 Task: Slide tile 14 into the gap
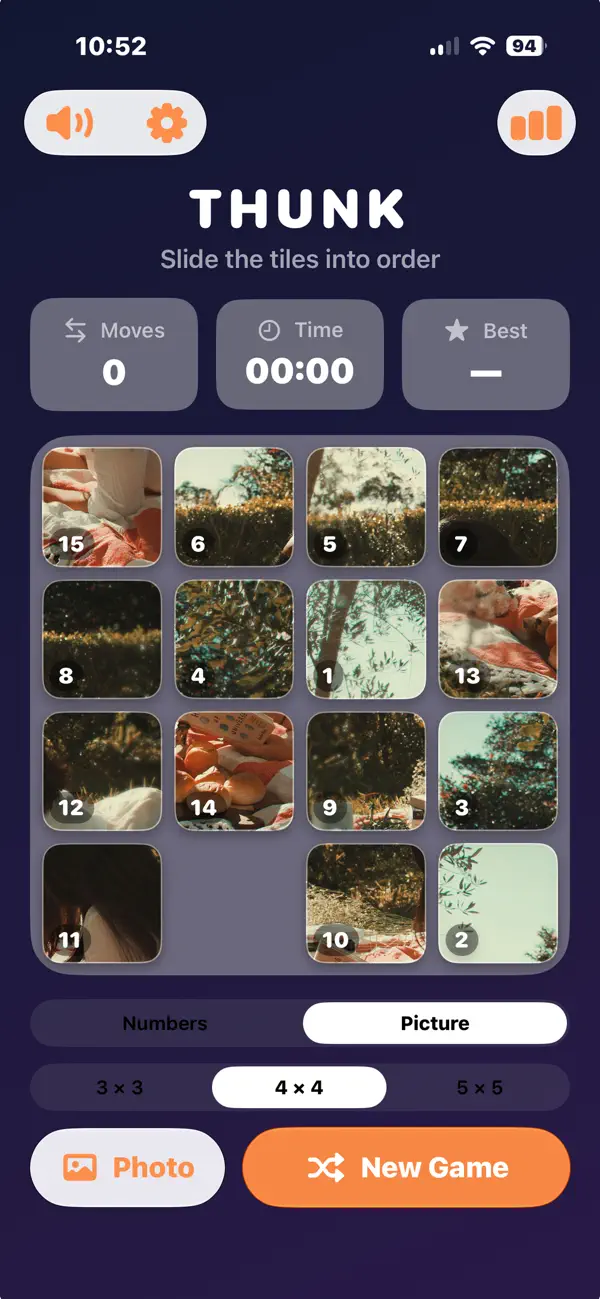[x=234, y=771]
